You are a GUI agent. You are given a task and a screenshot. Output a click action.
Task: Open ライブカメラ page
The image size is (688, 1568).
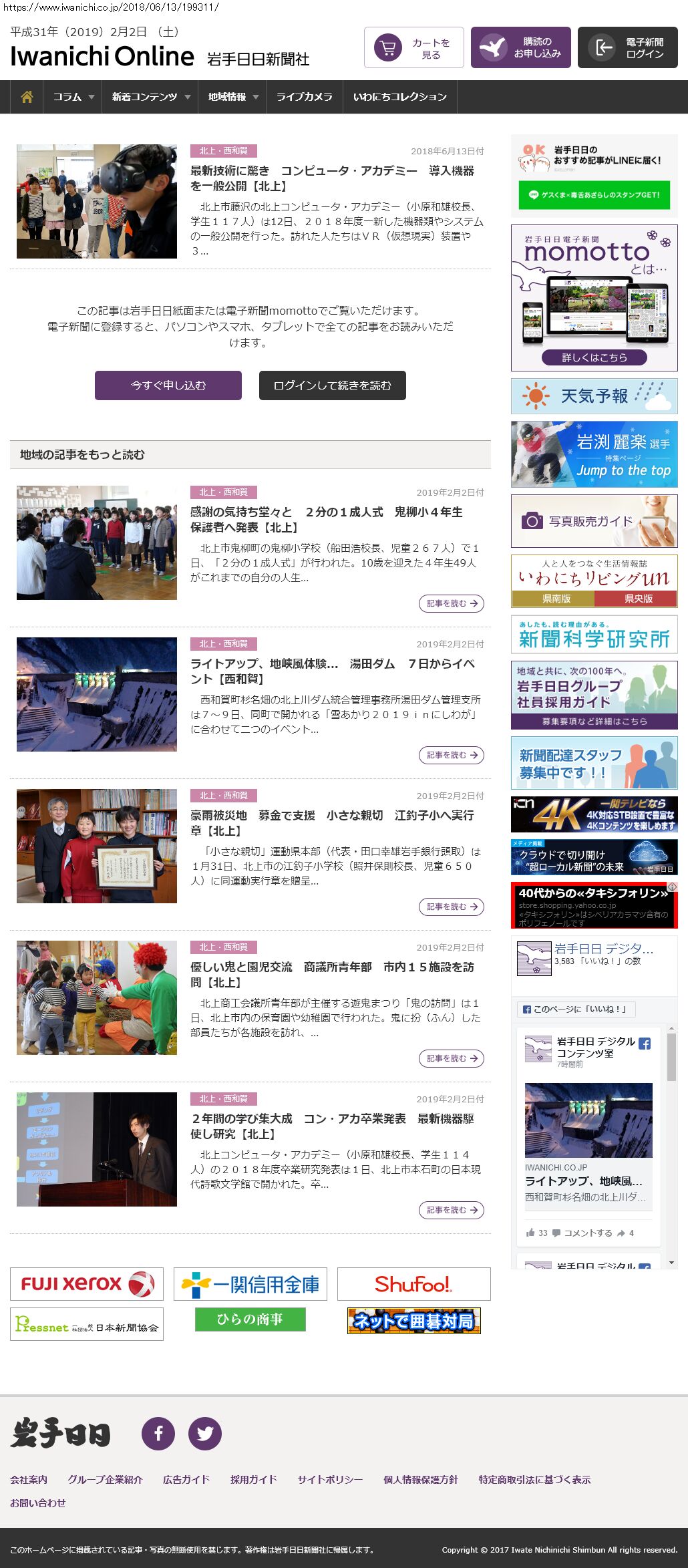(x=304, y=97)
